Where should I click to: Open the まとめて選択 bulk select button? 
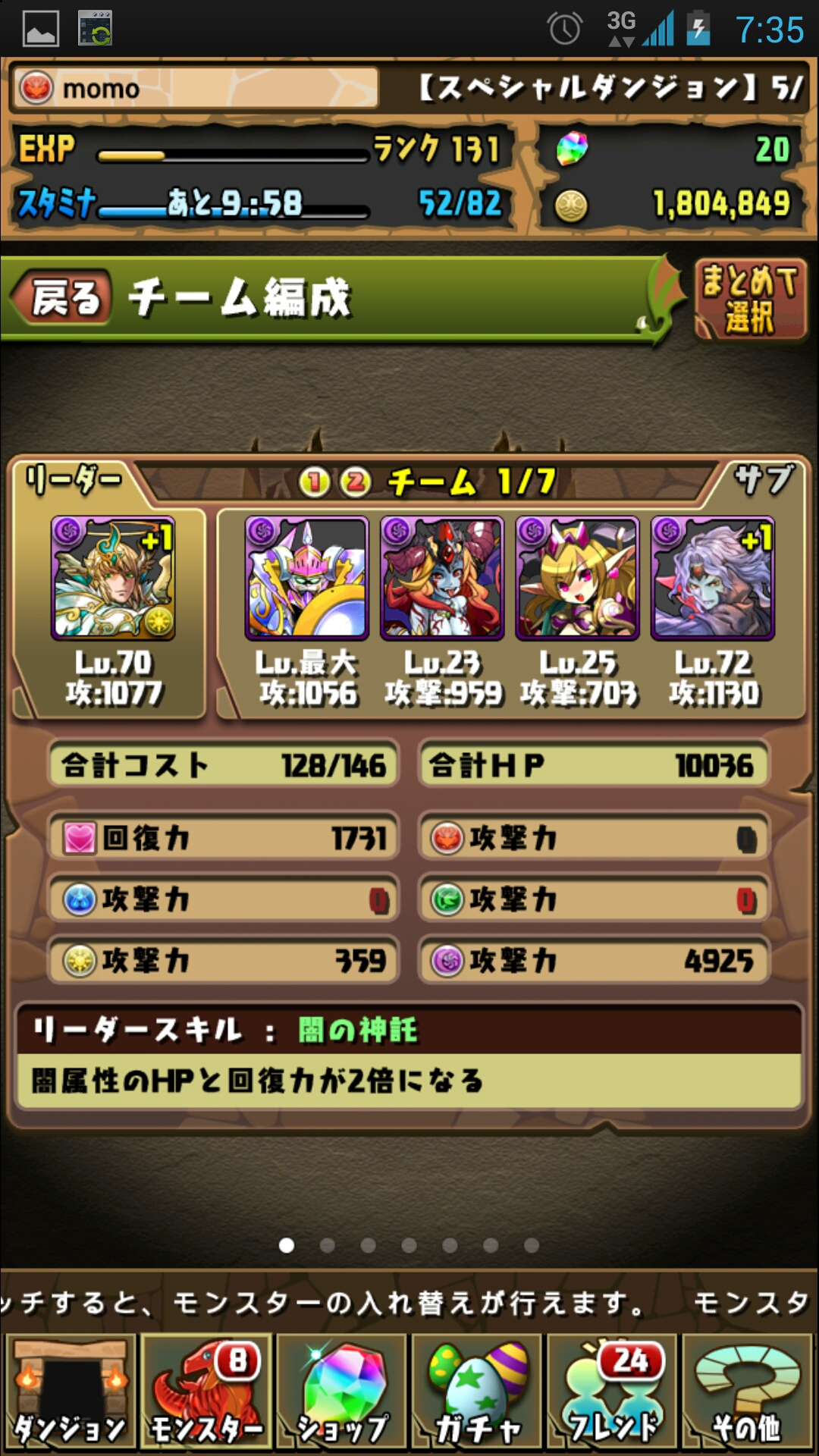751,300
